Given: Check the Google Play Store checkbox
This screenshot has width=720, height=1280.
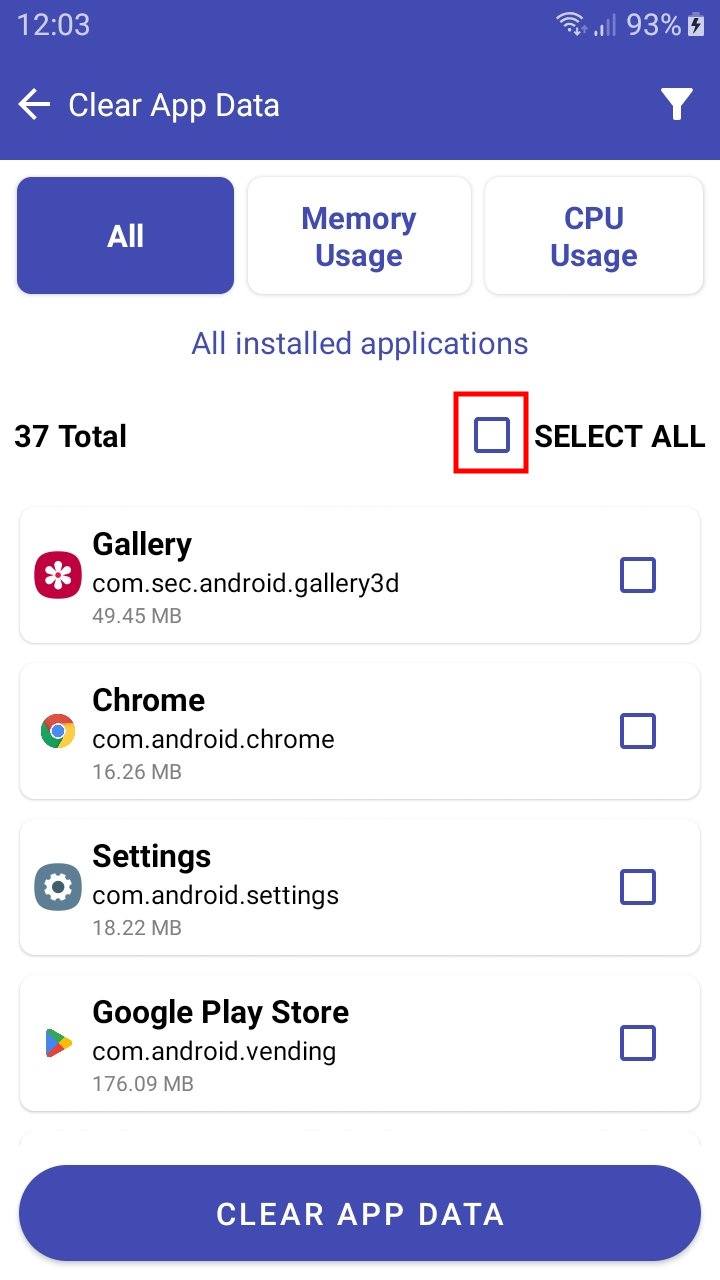Looking at the screenshot, I should (x=638, y=1044).
